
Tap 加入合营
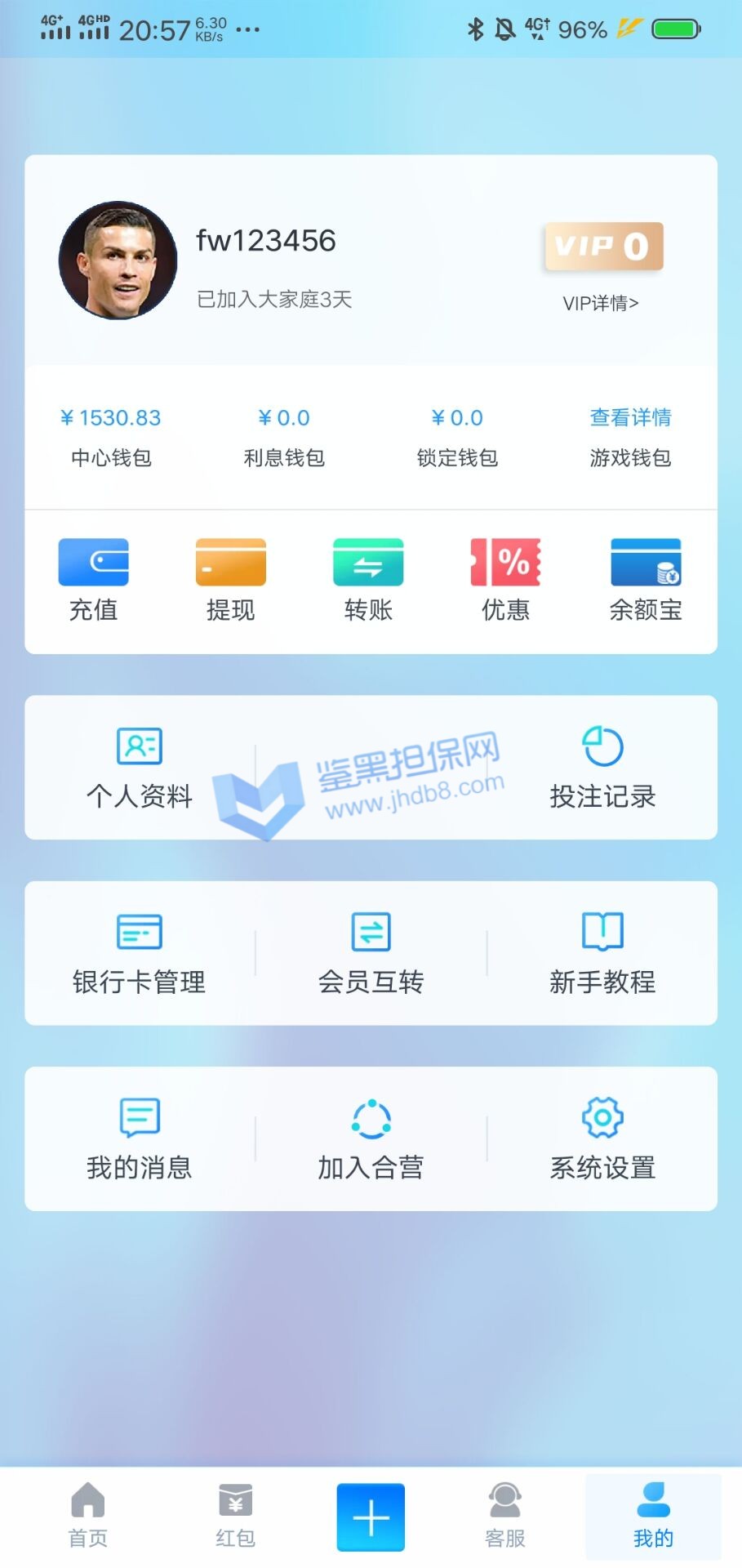click(x=371, y=1138)
